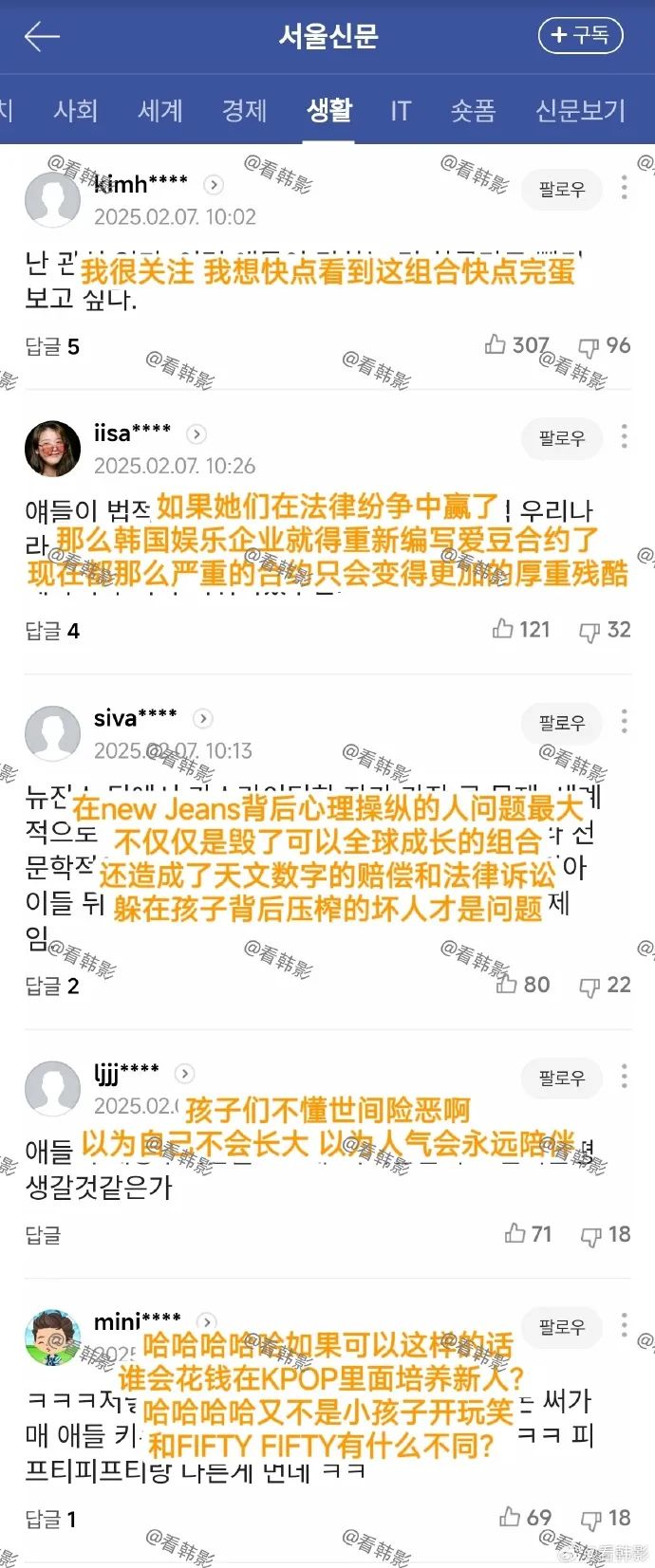Like the comment by mini****

510,1518
